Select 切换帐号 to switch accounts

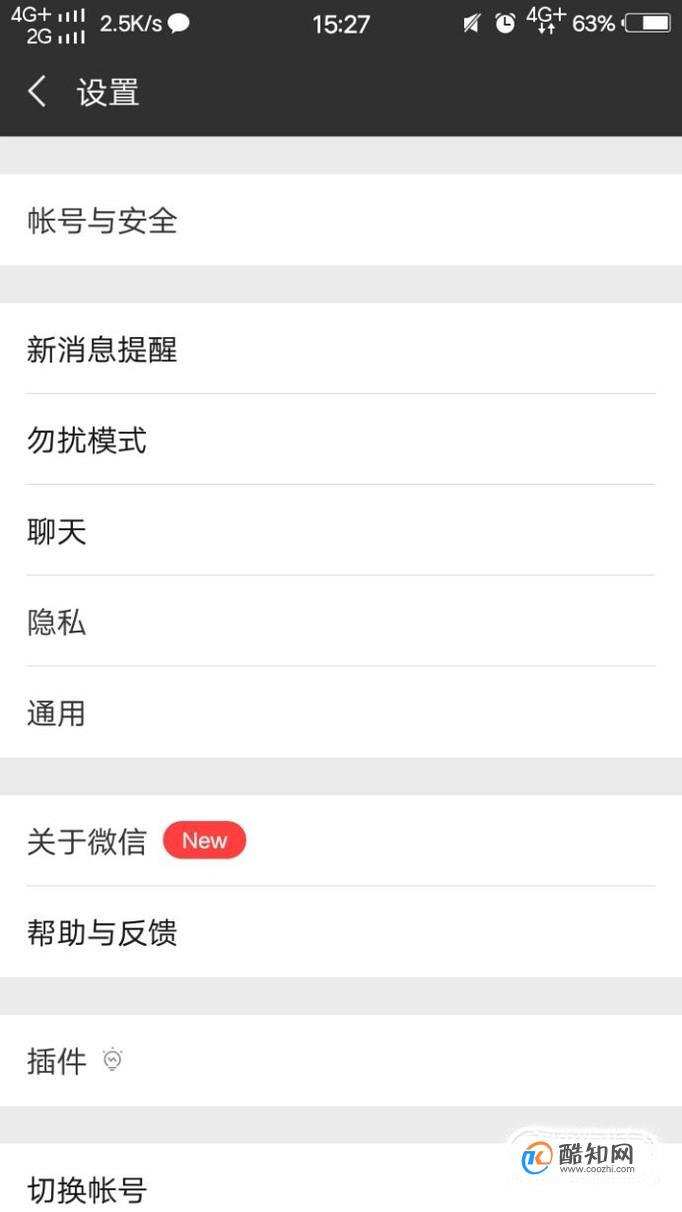pyautogui.click(x=341, y=1179)
